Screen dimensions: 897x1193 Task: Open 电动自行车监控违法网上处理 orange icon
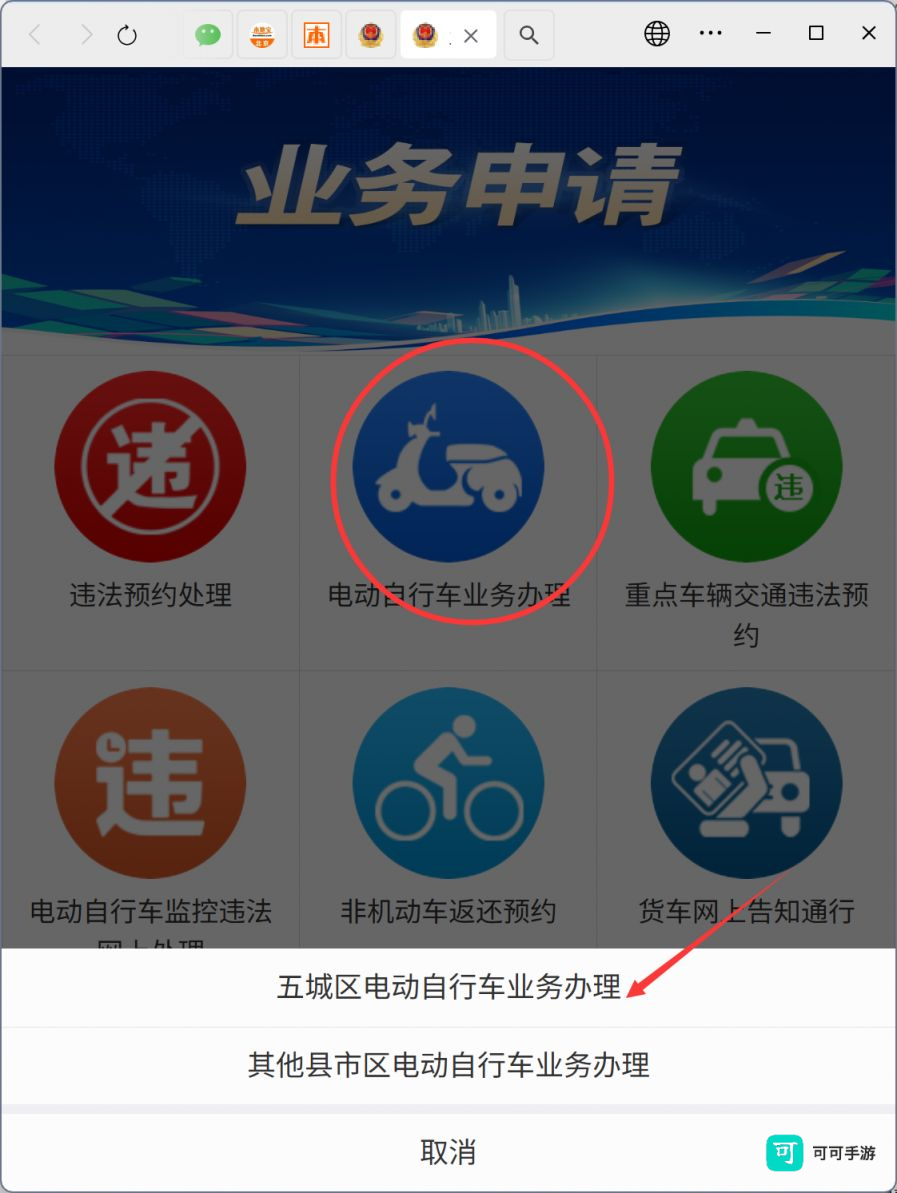(150, 782)
